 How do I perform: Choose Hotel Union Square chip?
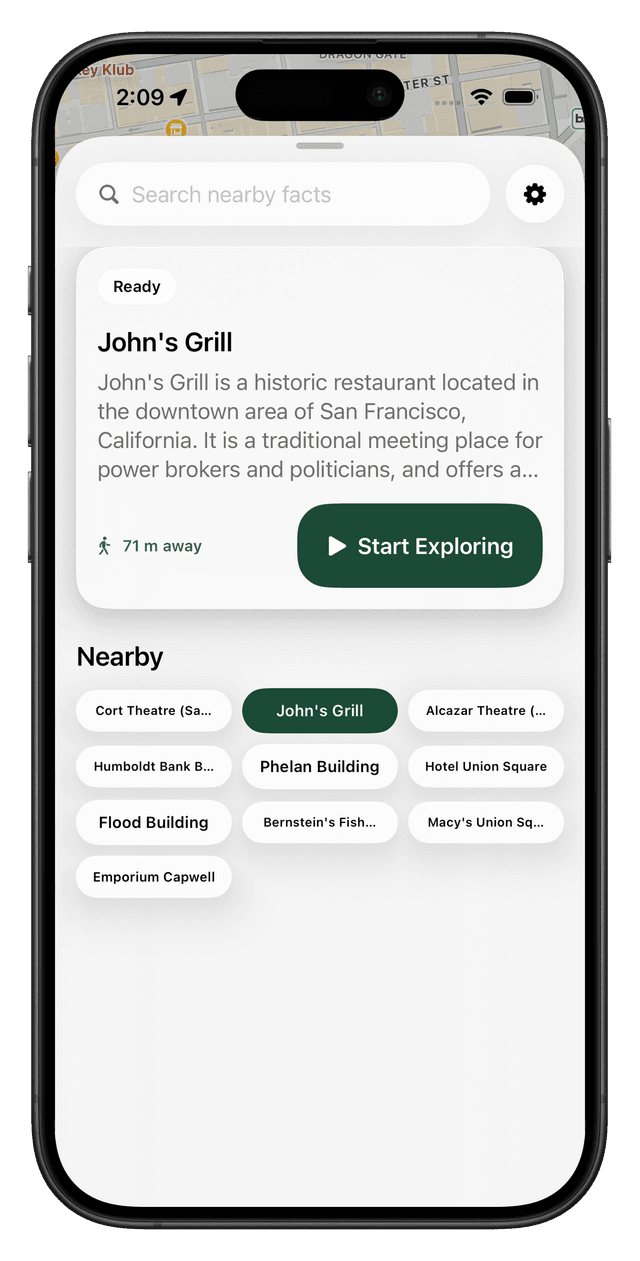point(486,767)
